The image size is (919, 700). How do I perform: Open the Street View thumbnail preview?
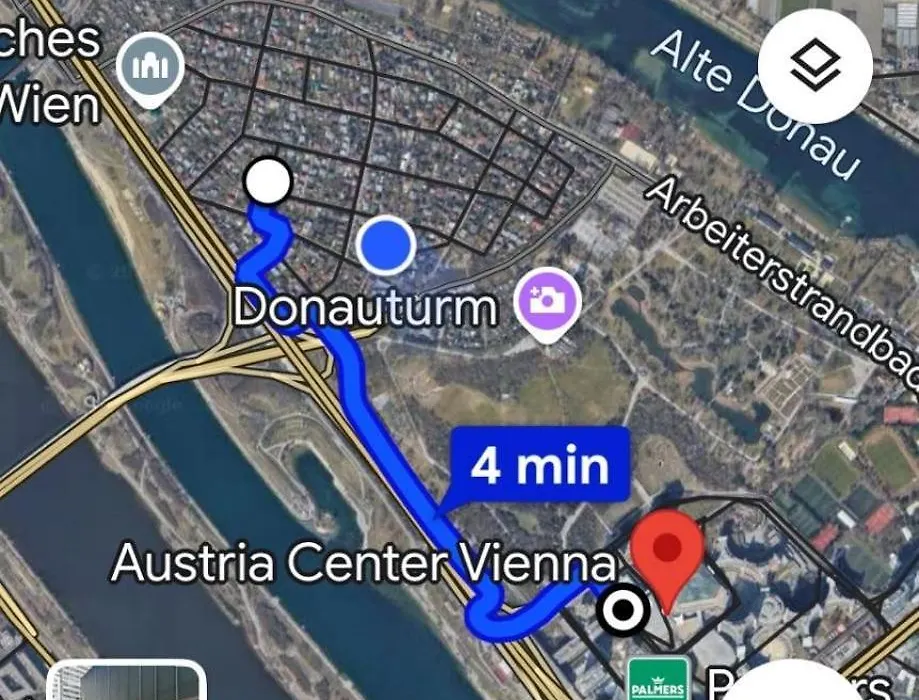click(x=127, y=683)
